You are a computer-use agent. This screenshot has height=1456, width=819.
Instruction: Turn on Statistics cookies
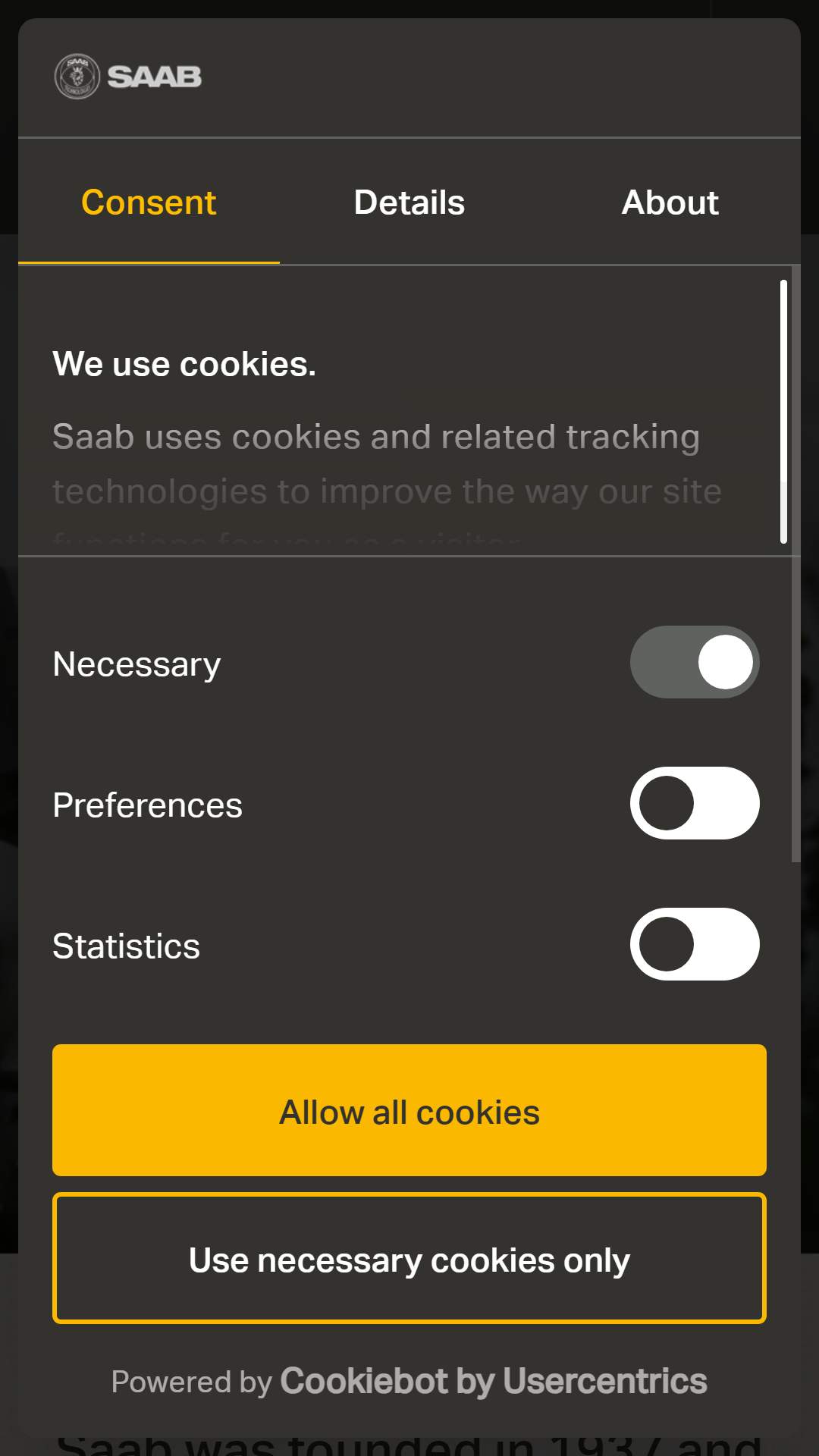[695, 944]
